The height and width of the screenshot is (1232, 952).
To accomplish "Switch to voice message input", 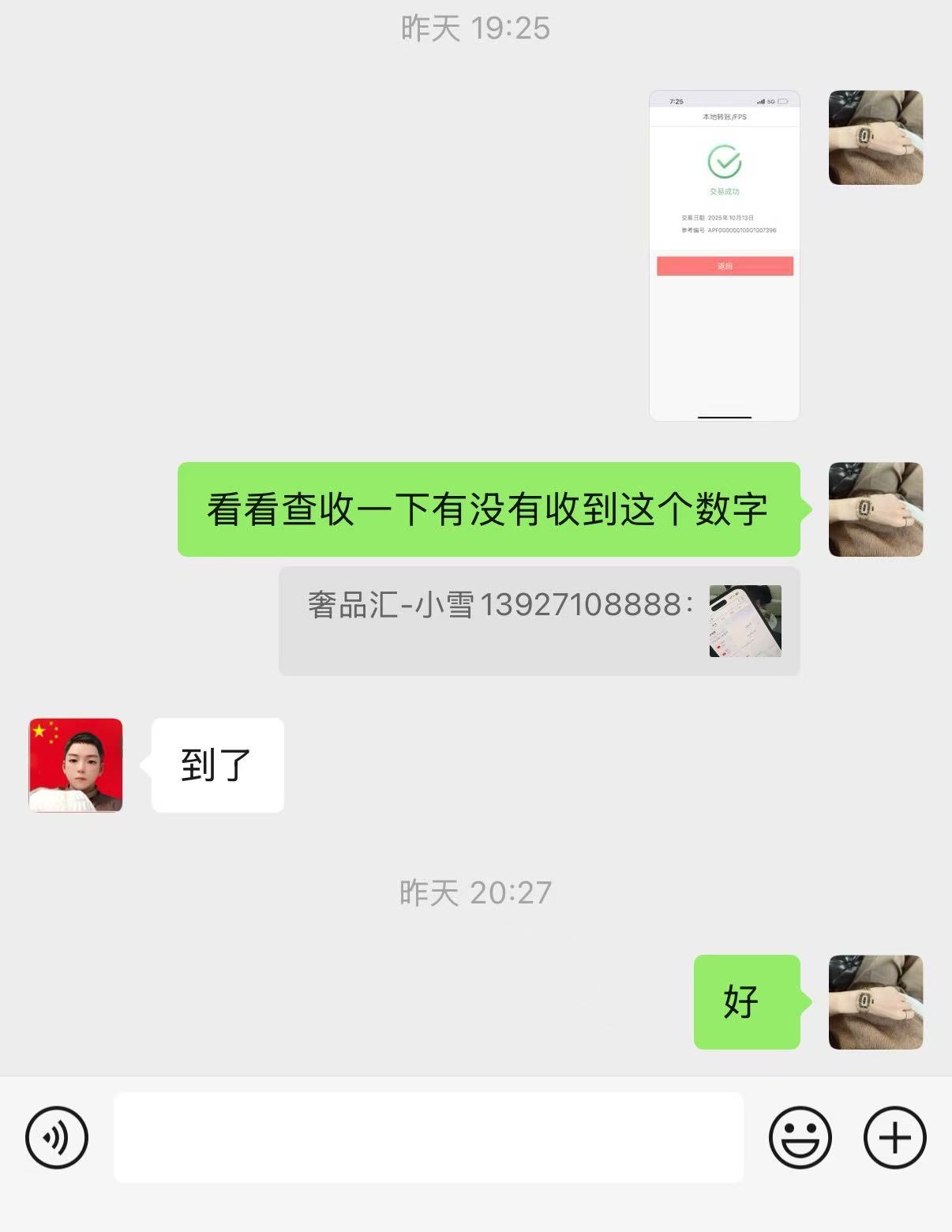I will pos(57,1137).
